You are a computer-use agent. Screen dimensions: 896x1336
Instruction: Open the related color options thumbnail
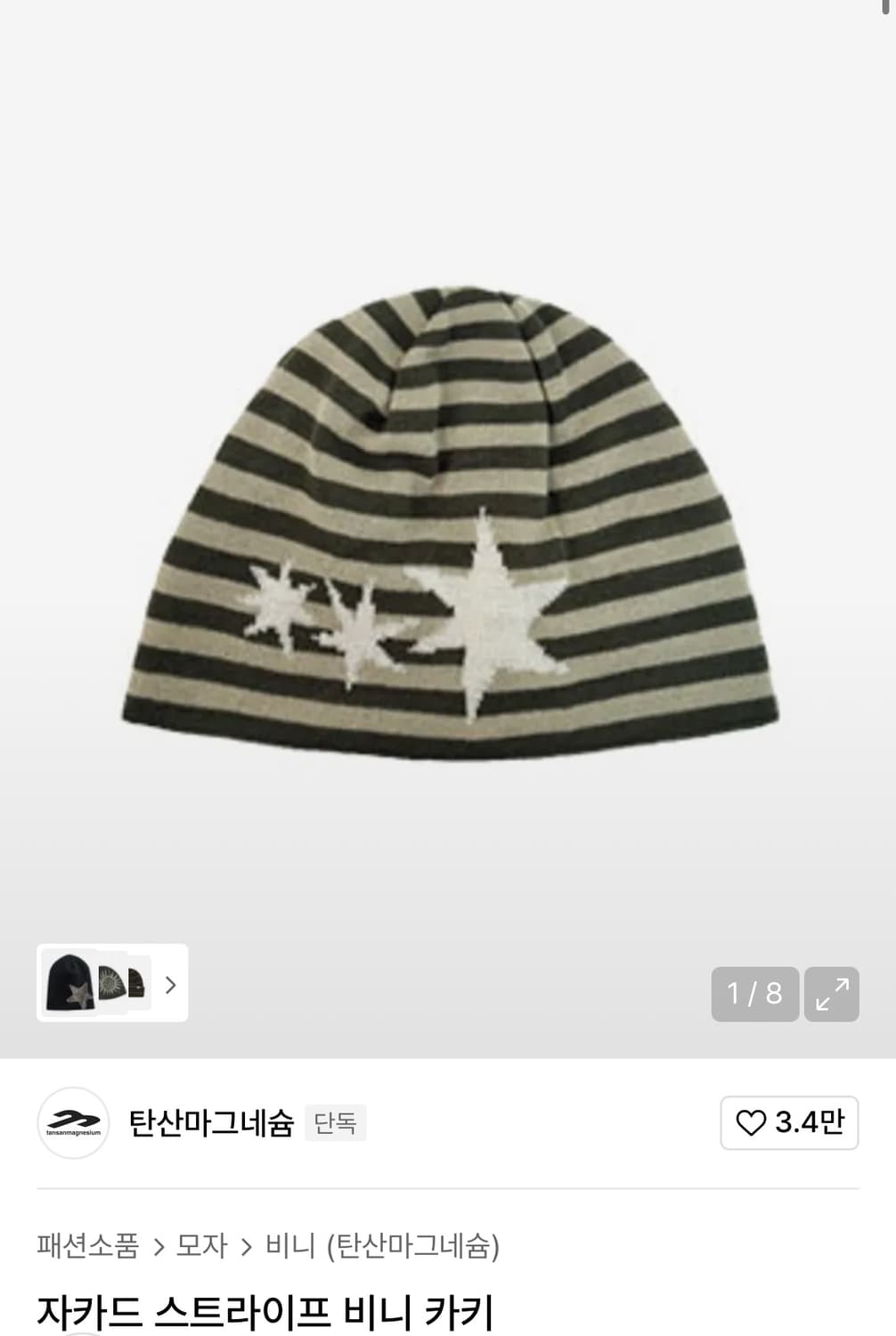click(x=112, y=983)
